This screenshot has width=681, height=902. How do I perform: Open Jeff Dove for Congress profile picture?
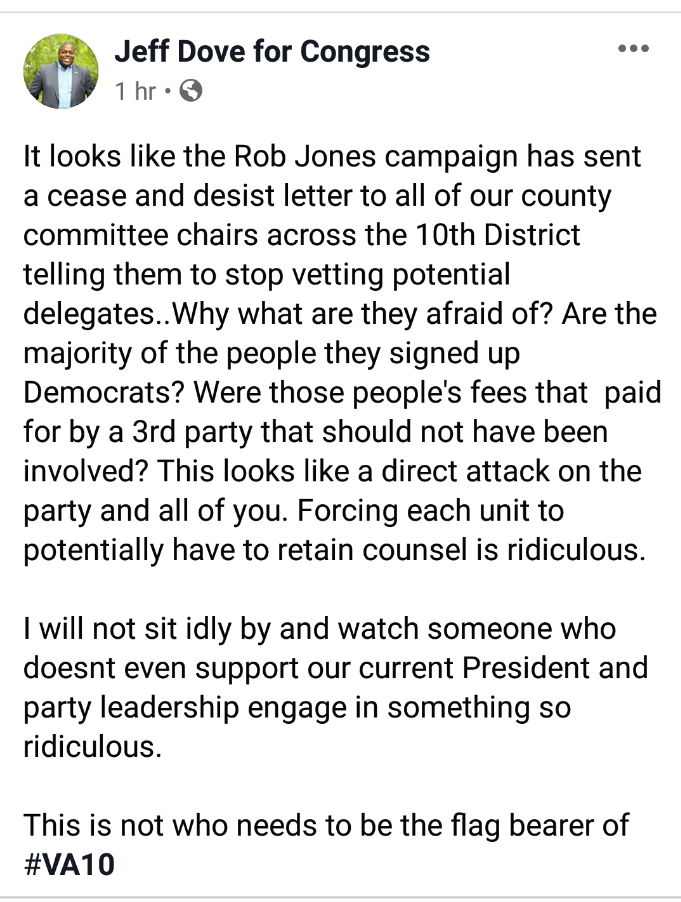pyautogui.click(x=61, y=71)
